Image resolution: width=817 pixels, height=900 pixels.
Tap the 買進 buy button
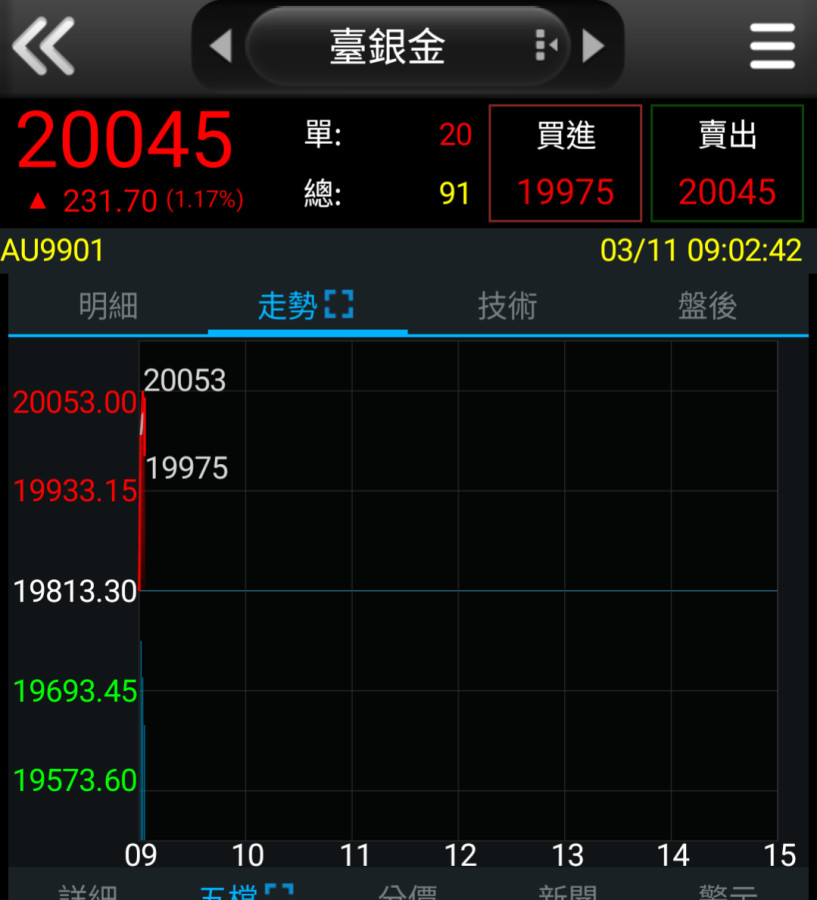[565, 162]
